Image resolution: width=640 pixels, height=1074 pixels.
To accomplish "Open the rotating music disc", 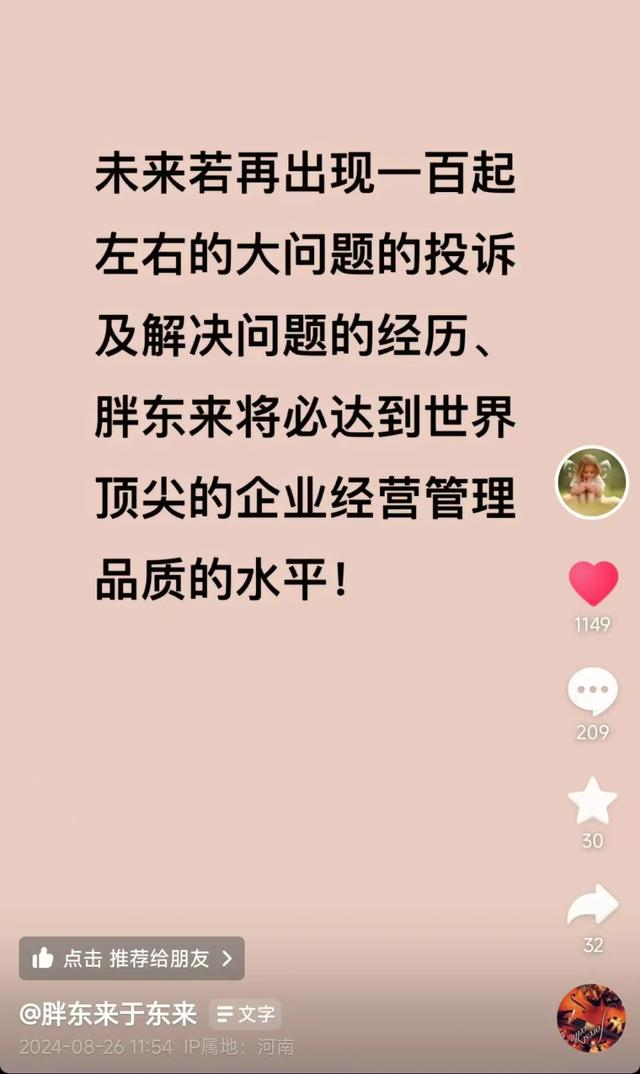I will click(591, 1019).
